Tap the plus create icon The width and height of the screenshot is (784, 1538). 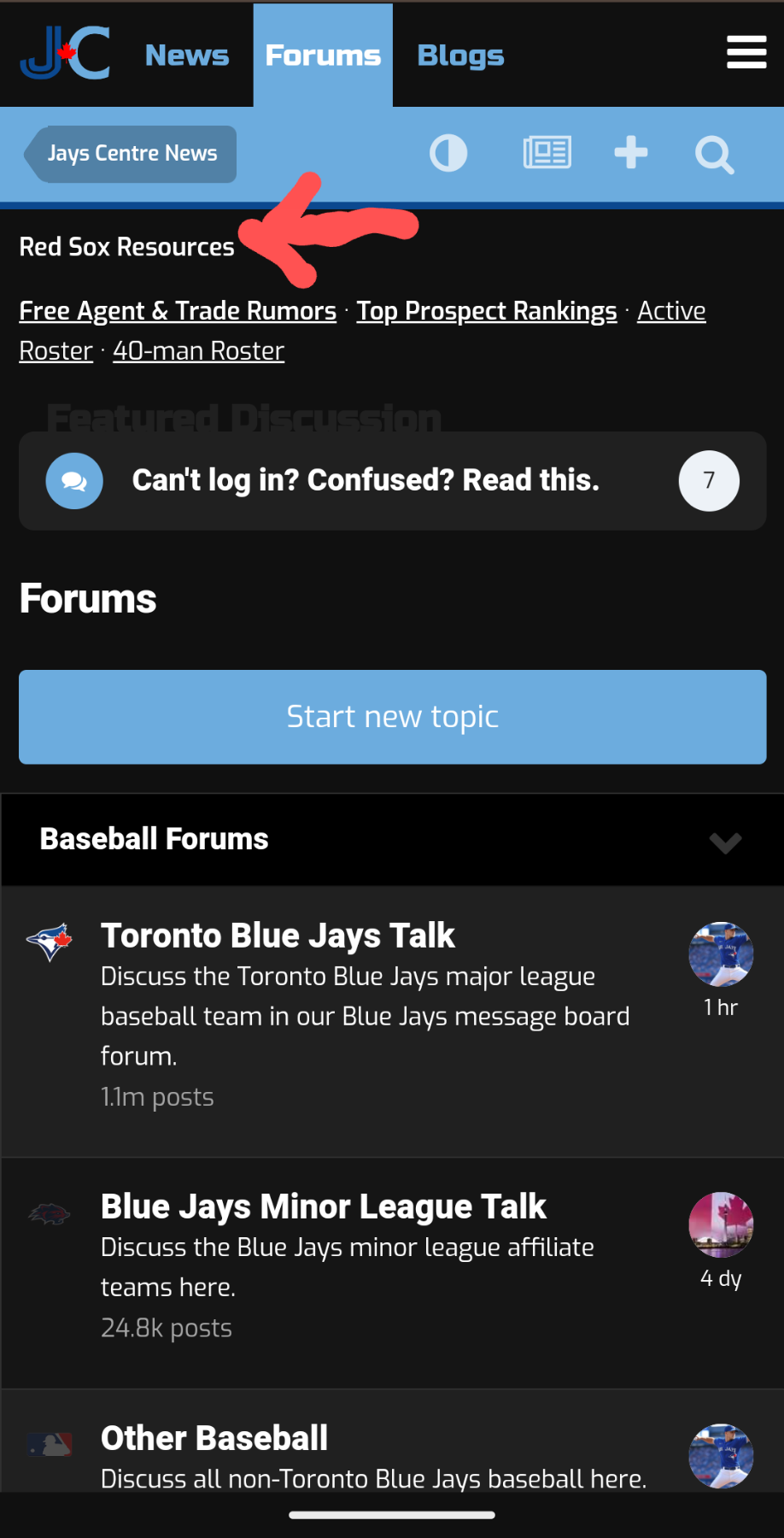point(630,154)
